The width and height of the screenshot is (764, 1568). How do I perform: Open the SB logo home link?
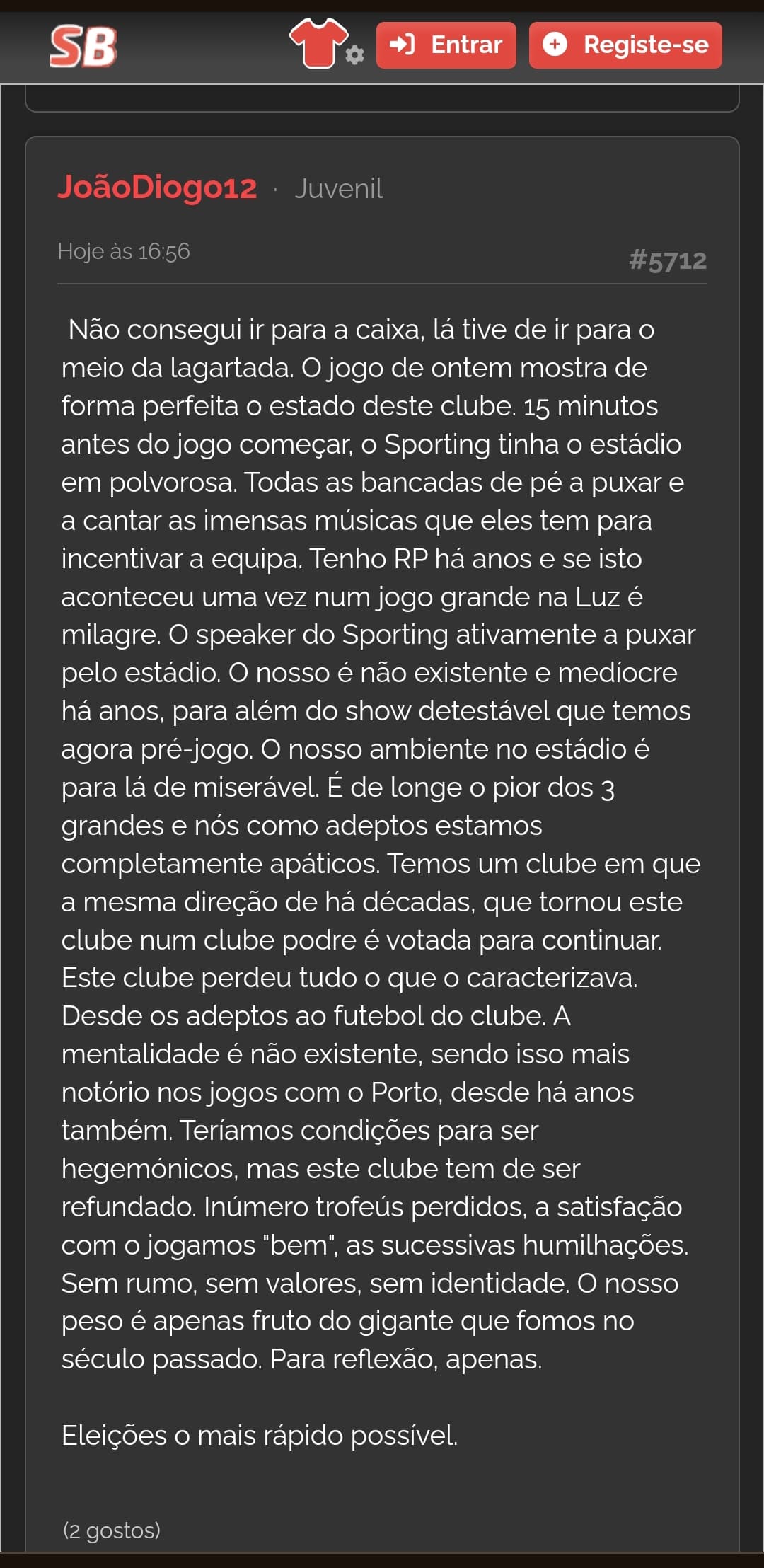83,46
